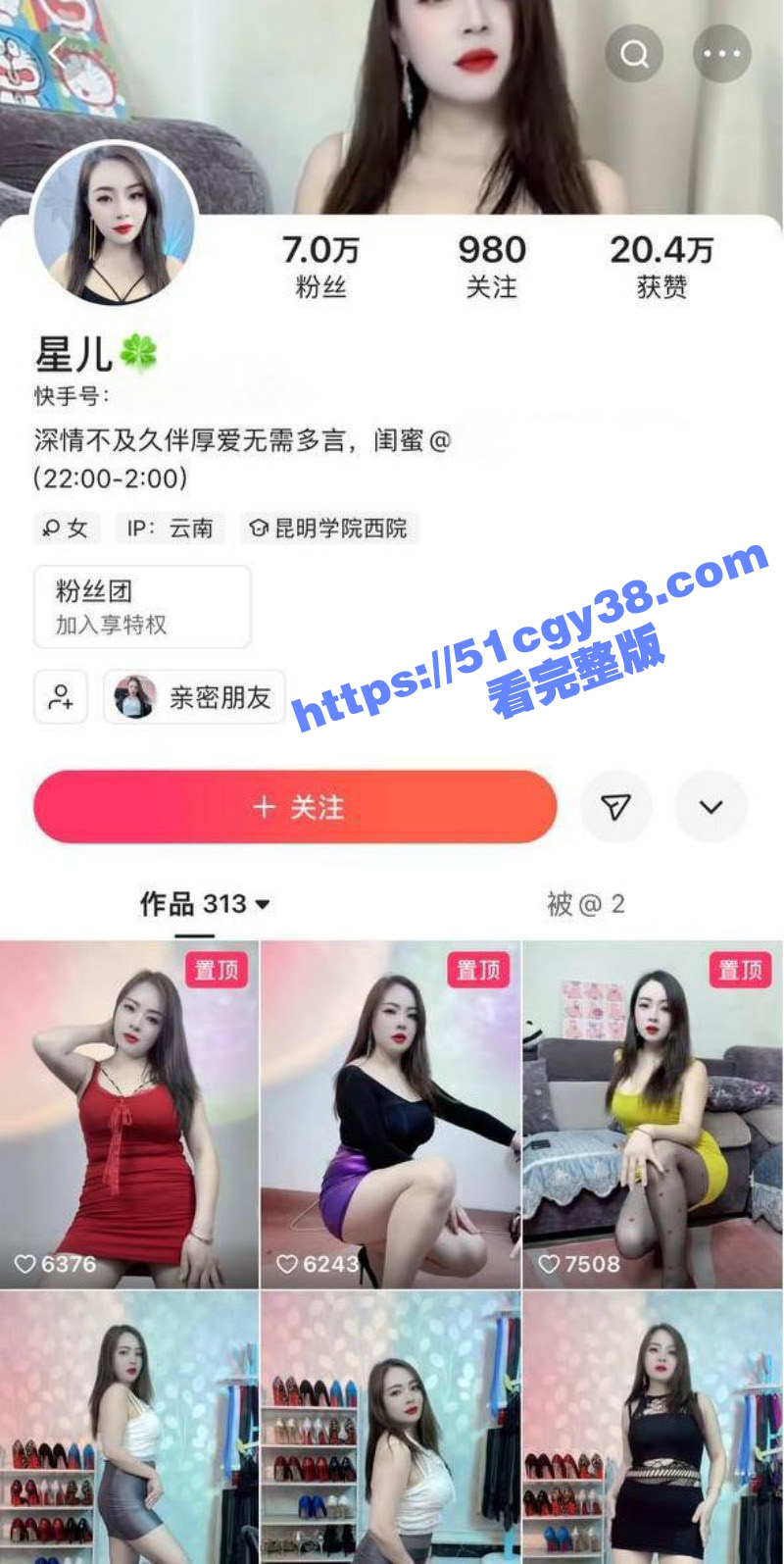Go back using the top-left arrow
The width and height of the screenshot is (784, 1564).
[61, 56]
